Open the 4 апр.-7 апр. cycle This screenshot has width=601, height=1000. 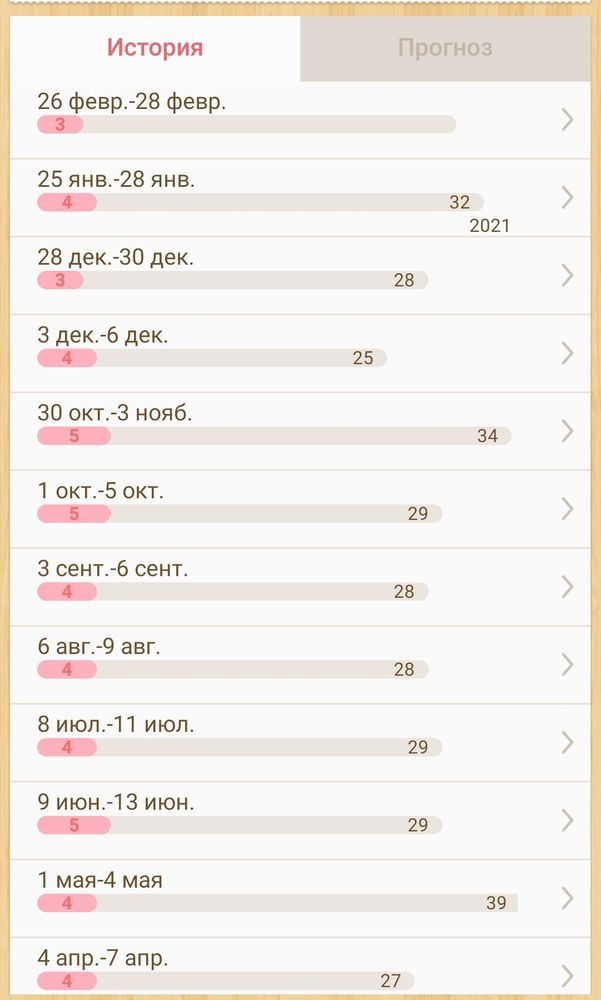click(x=300, y=968)
